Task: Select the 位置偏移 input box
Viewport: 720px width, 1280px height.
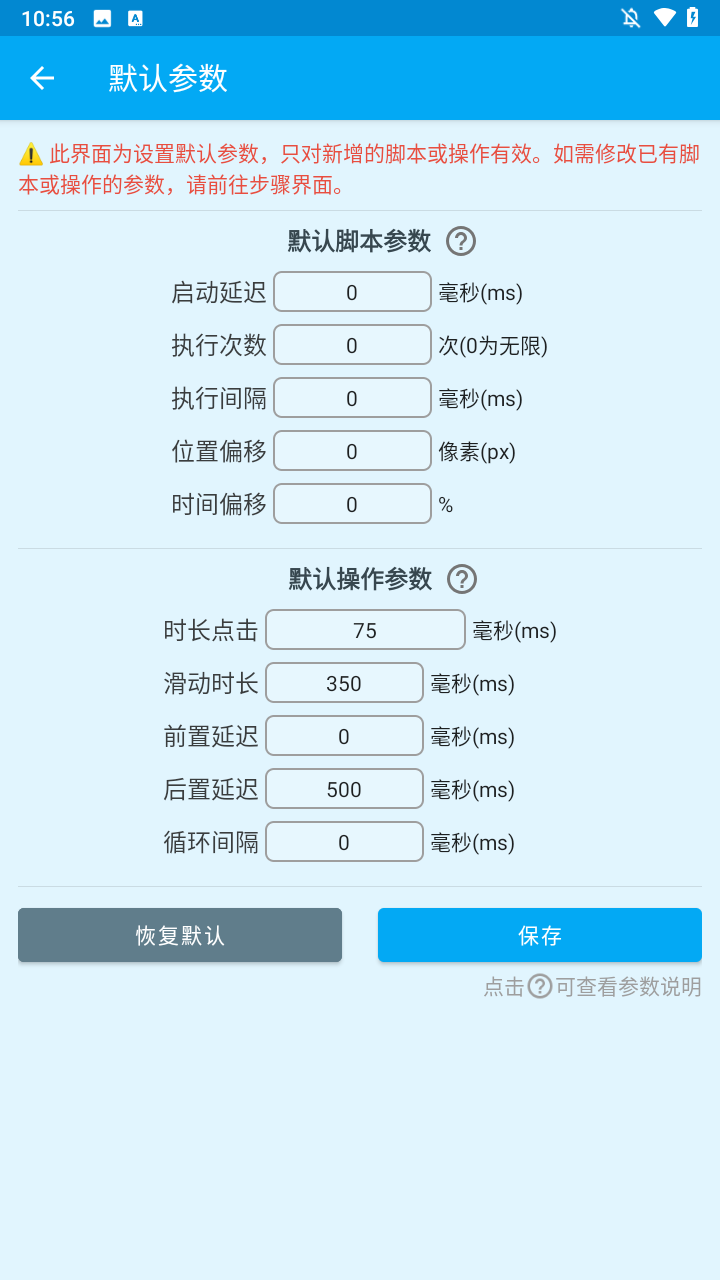Action: pos(352,450)
